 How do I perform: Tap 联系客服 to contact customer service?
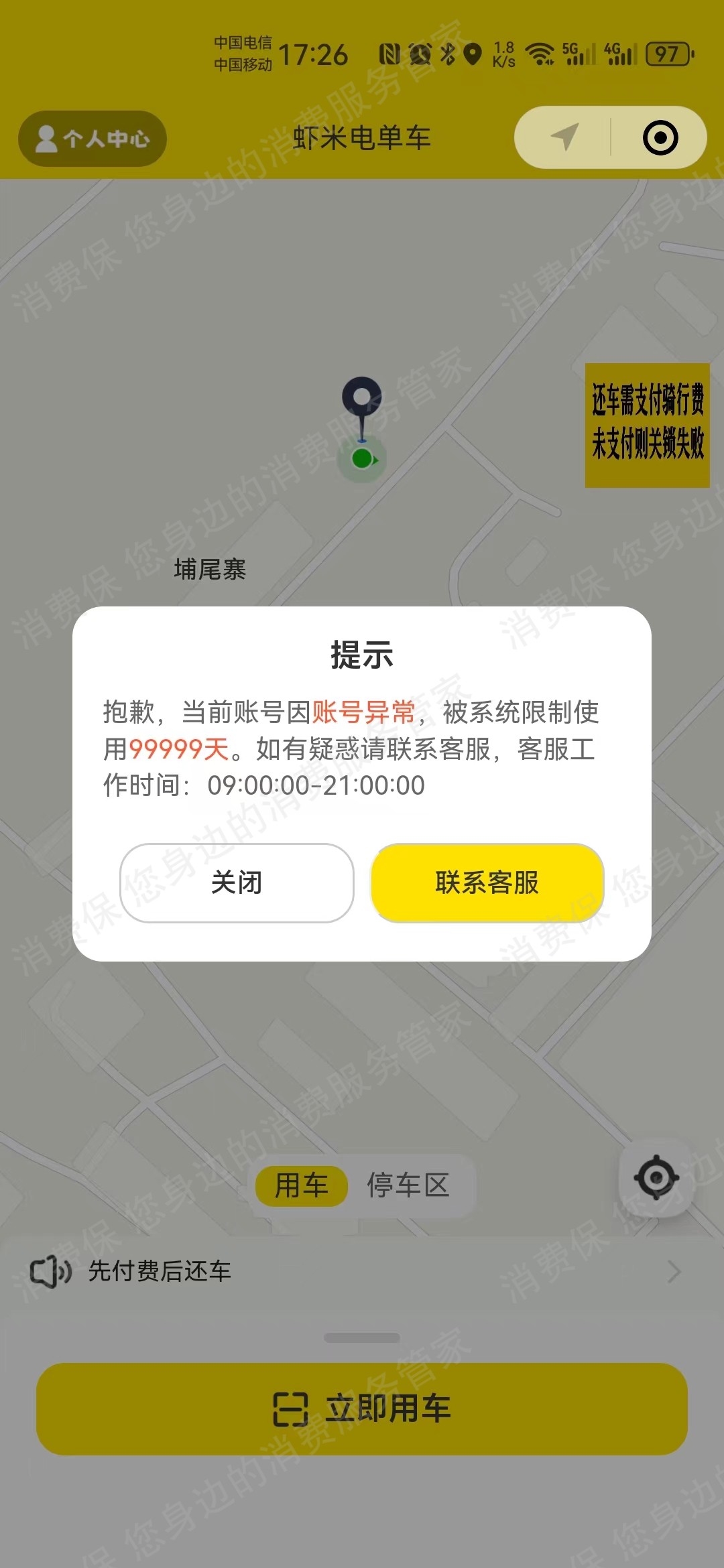pos(487,883)
